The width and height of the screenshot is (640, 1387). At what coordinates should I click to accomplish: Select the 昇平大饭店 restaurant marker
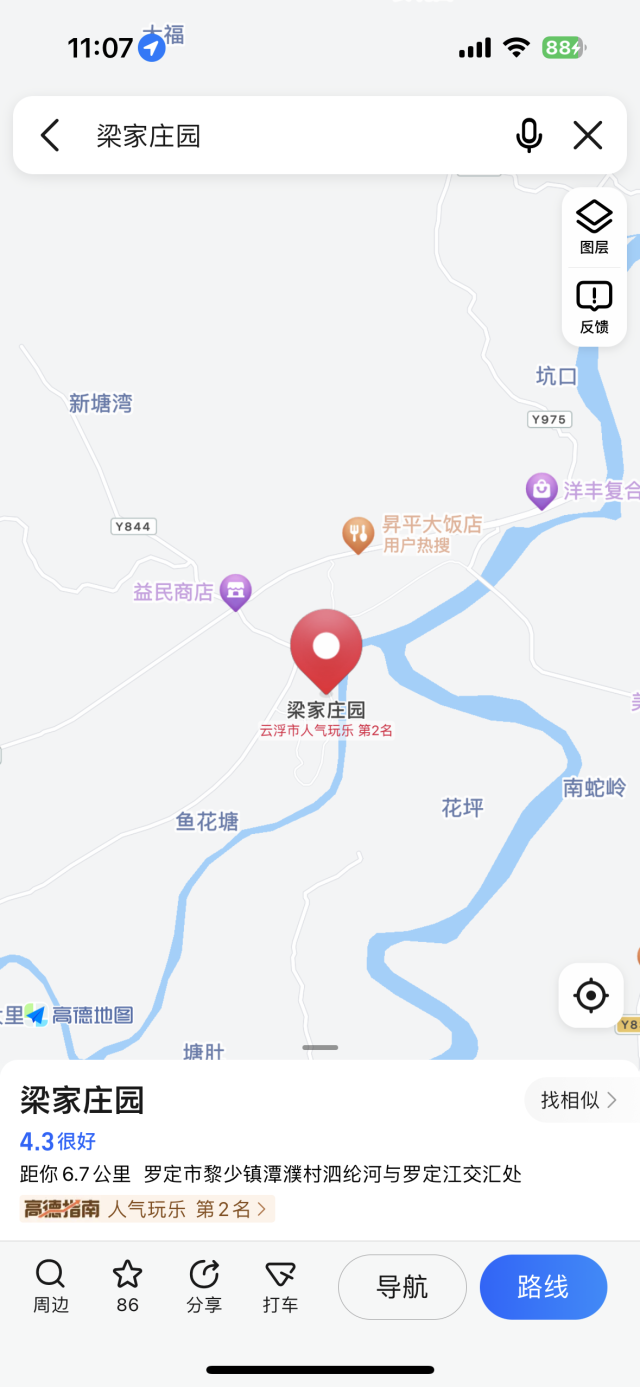[358, 534]
